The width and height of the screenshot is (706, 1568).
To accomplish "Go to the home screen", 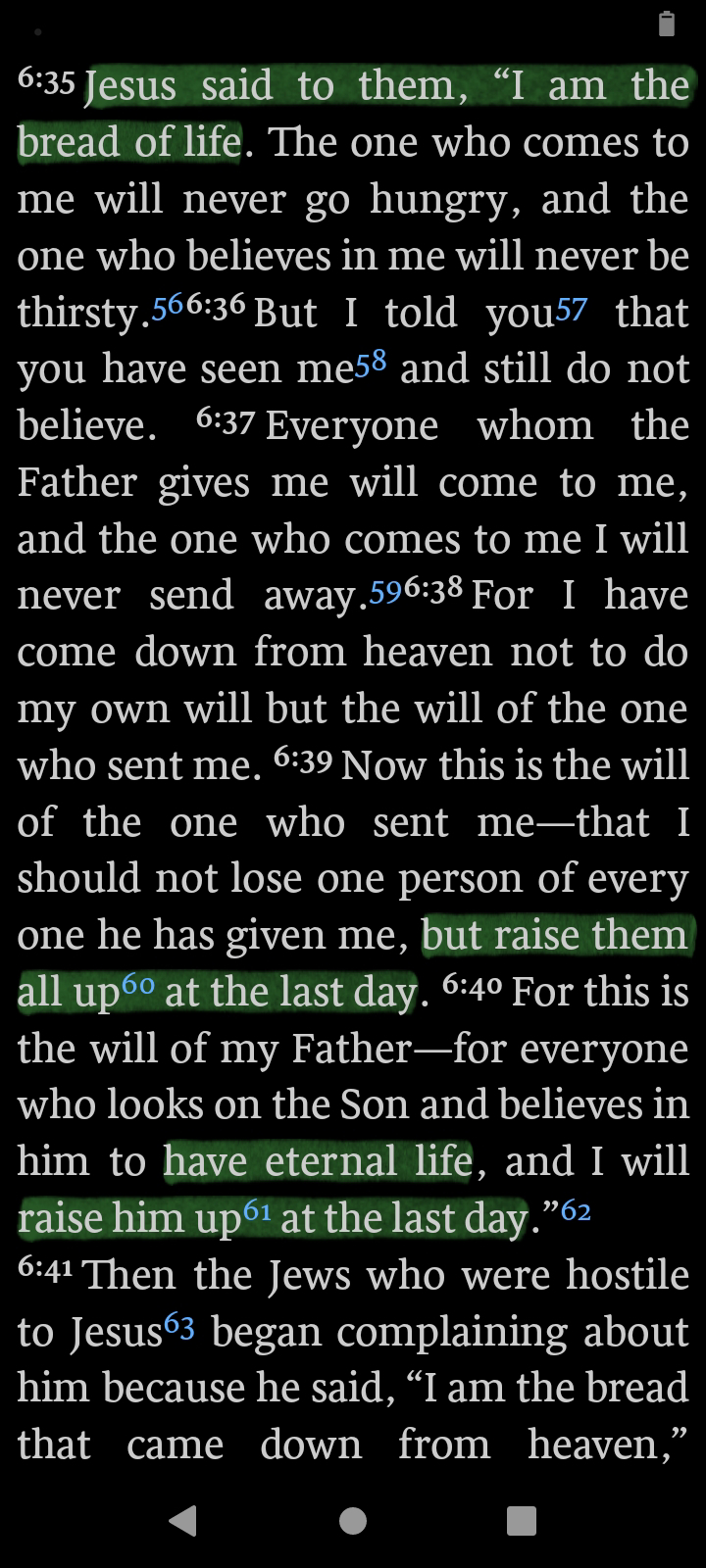I will click(353, 1520).
